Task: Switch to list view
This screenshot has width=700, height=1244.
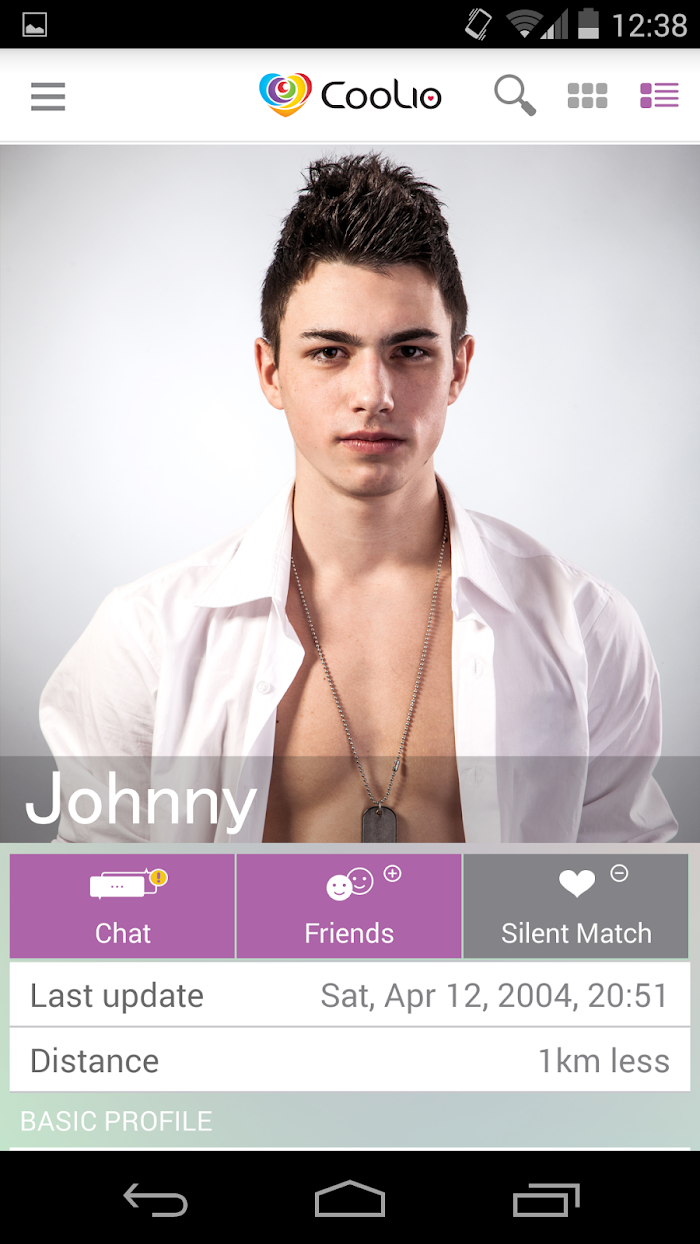Action: [659, 96]
